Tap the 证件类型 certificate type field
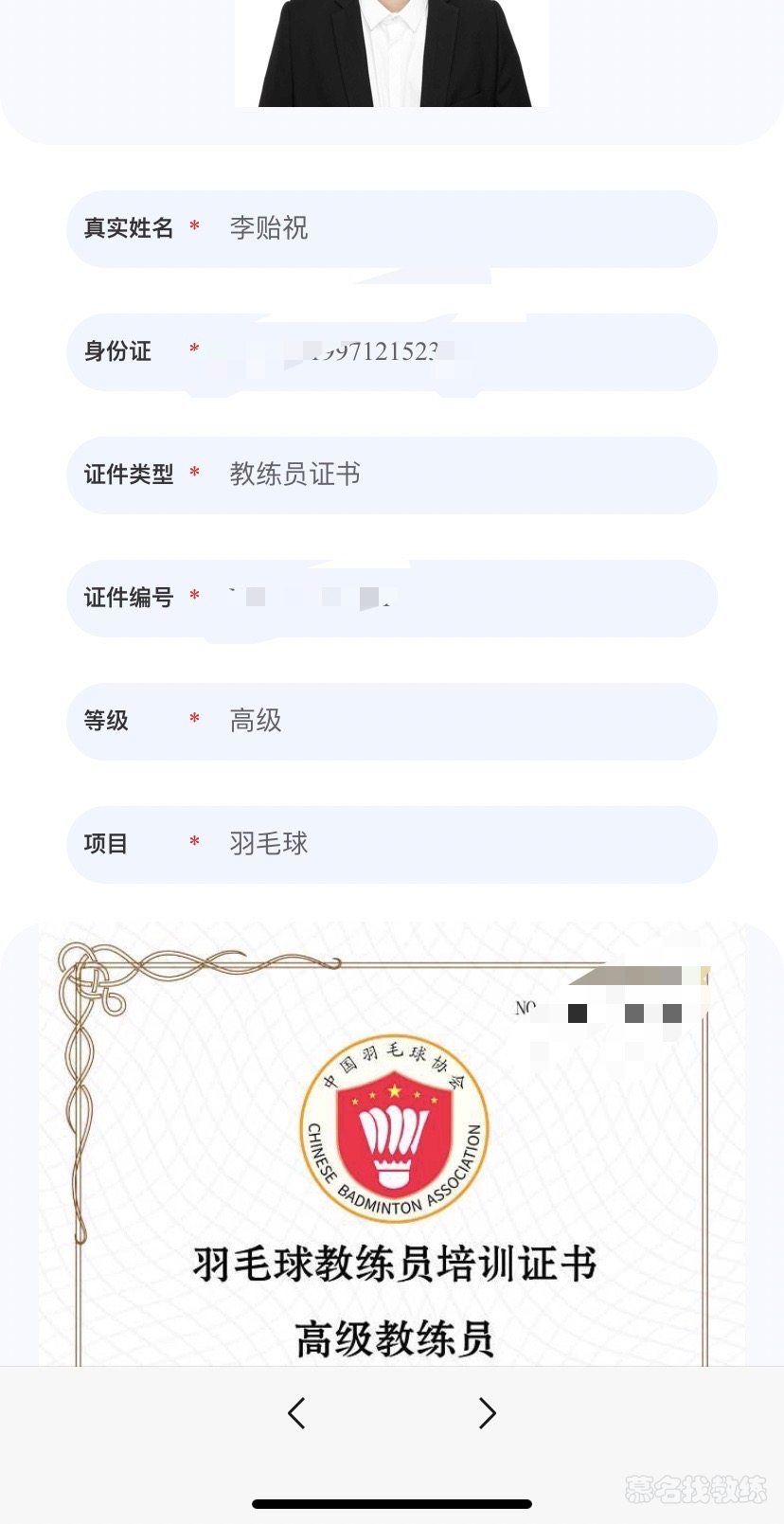784x1524 pixels. pos(454,475)
